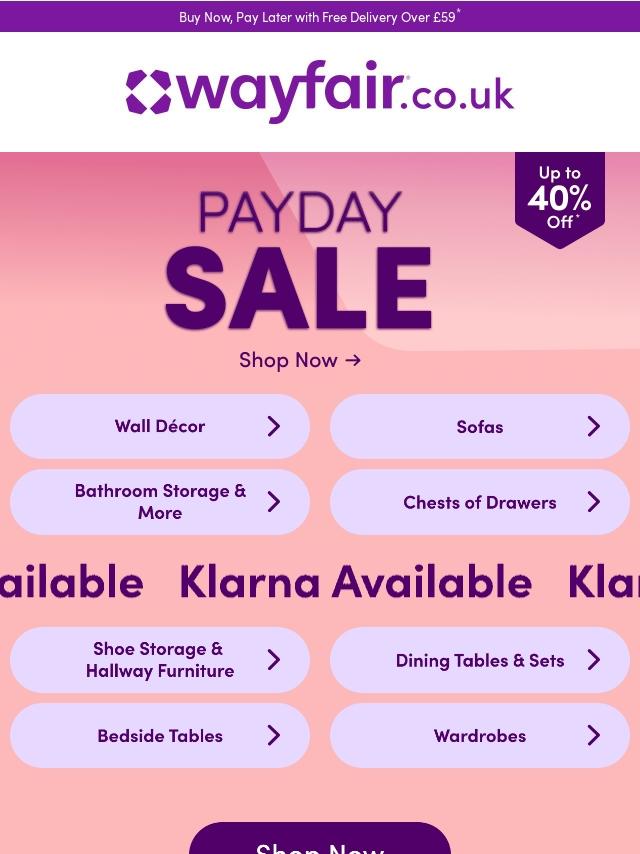Image resolution: width=640 pixels, height=854 pixels.
Task: Open the Wall Décor category
Action: click(x=160, y=426)
